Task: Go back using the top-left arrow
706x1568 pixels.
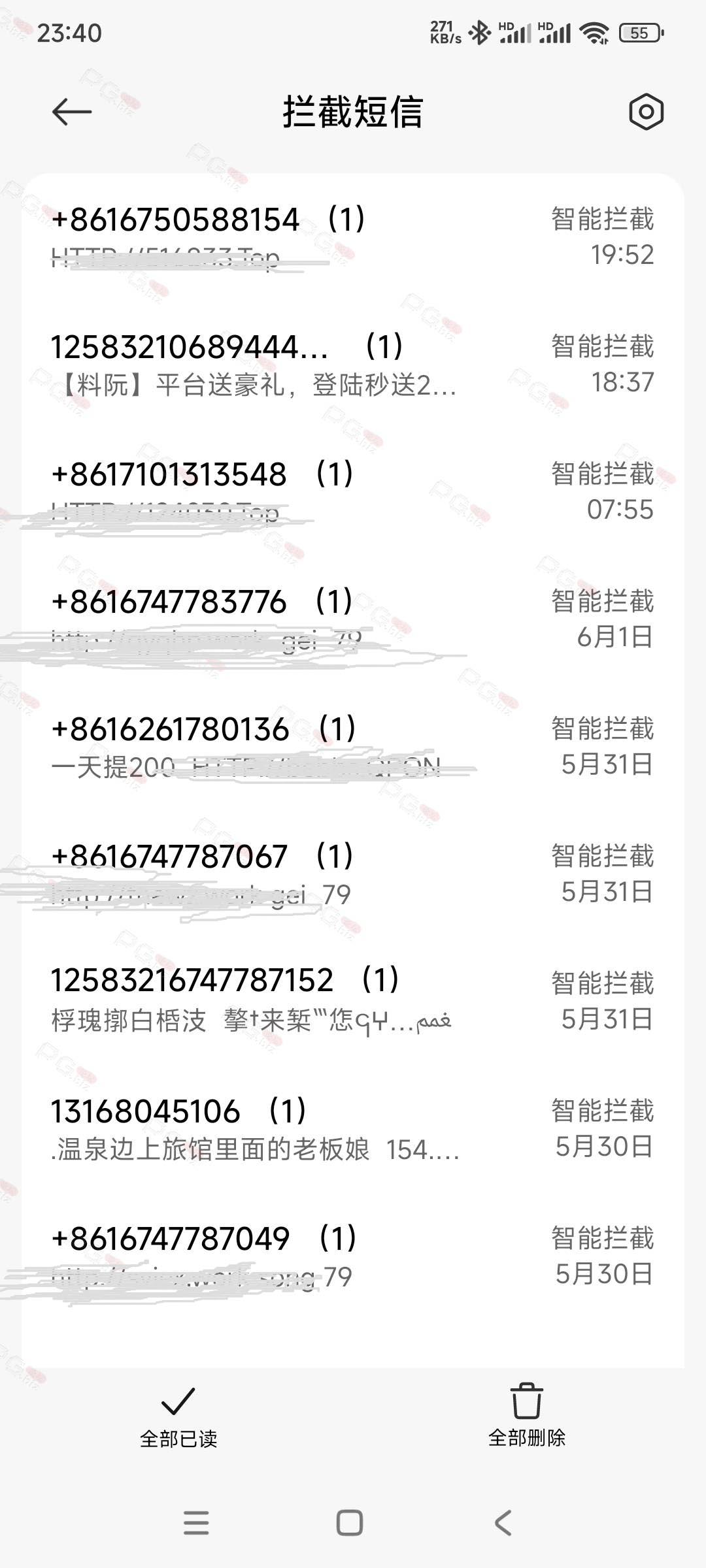Action: (x=72, y=112)
